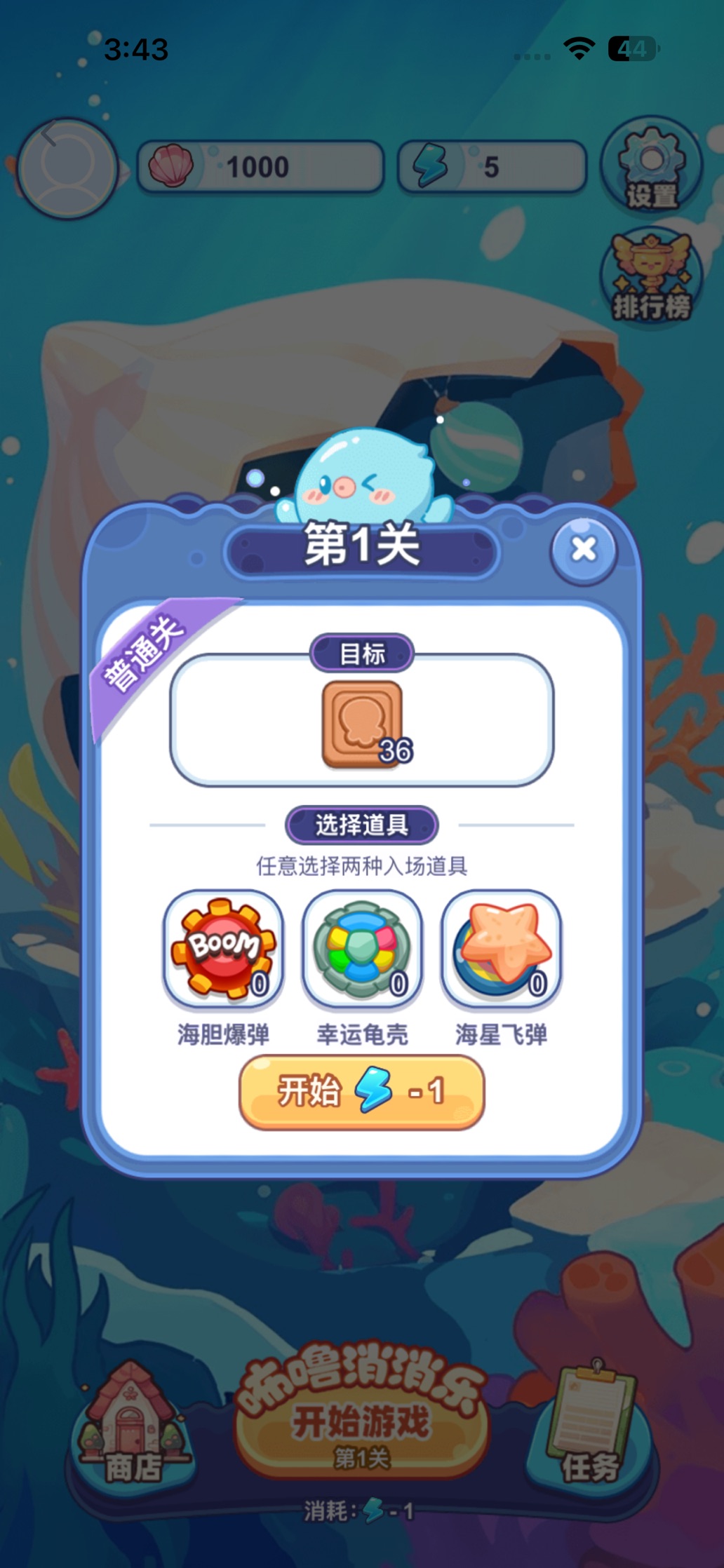Select the 海胆爆弹 booster item

coord(223,948)
